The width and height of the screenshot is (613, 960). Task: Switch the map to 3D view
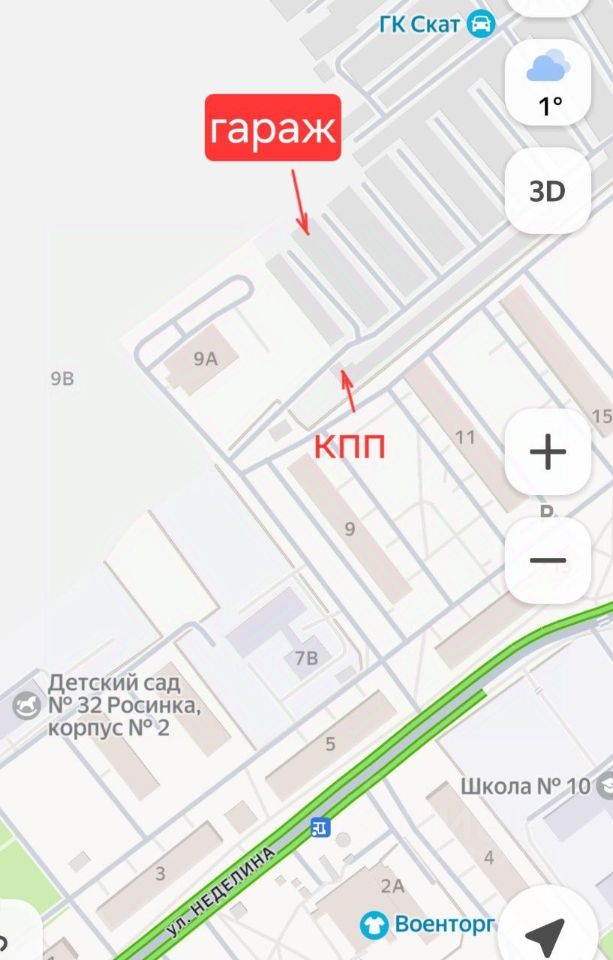(x=548, y=190)
